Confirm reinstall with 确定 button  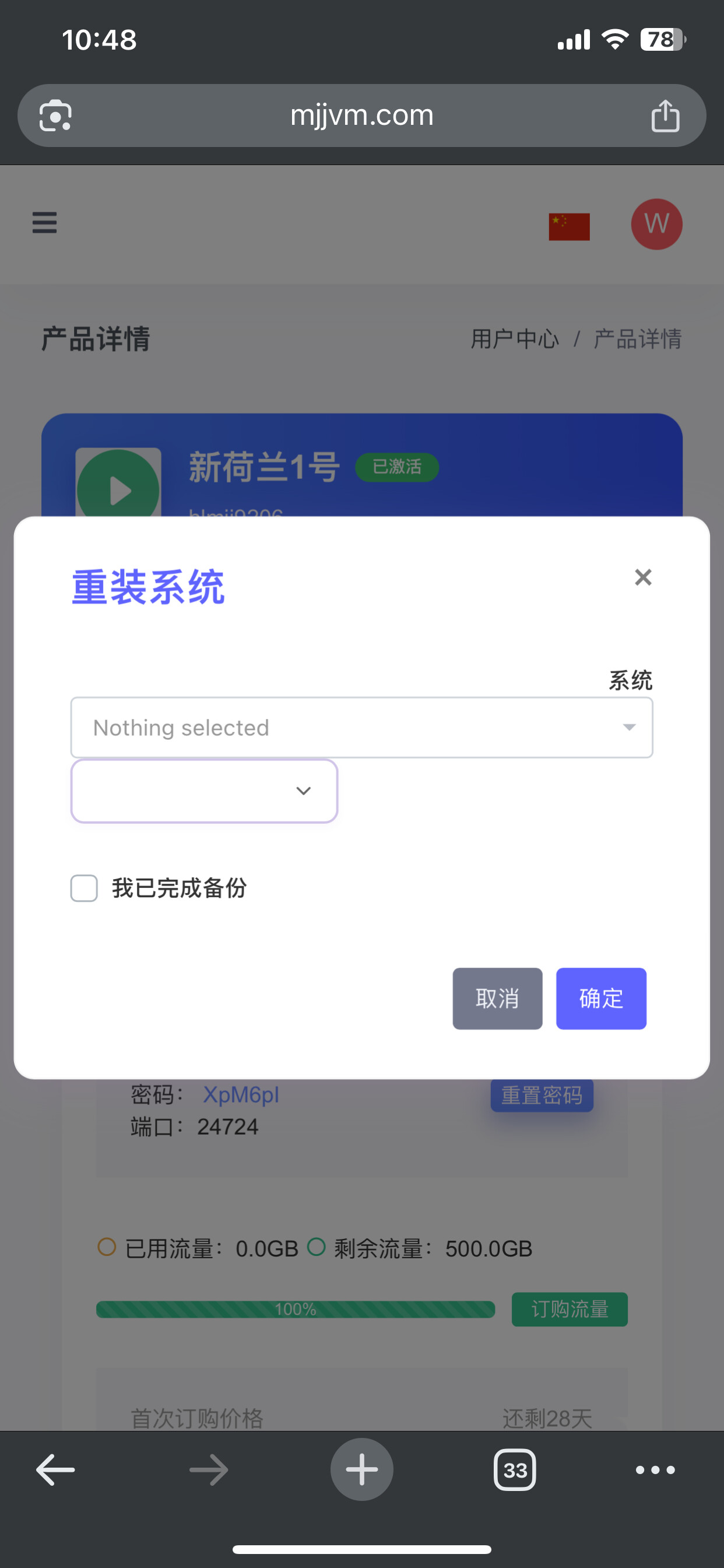(x=600, y=998)
